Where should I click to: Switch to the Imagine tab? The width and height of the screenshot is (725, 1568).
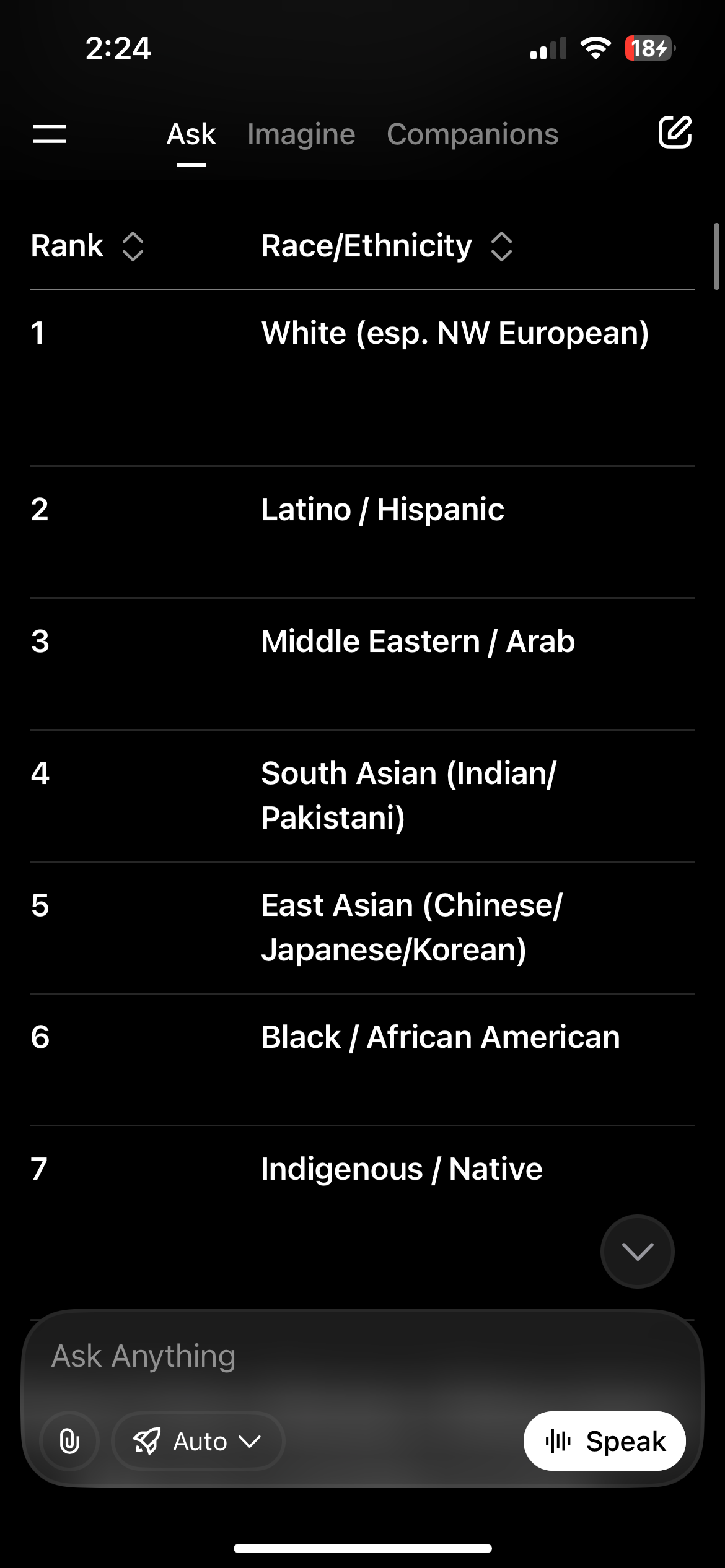click(301, 134)
